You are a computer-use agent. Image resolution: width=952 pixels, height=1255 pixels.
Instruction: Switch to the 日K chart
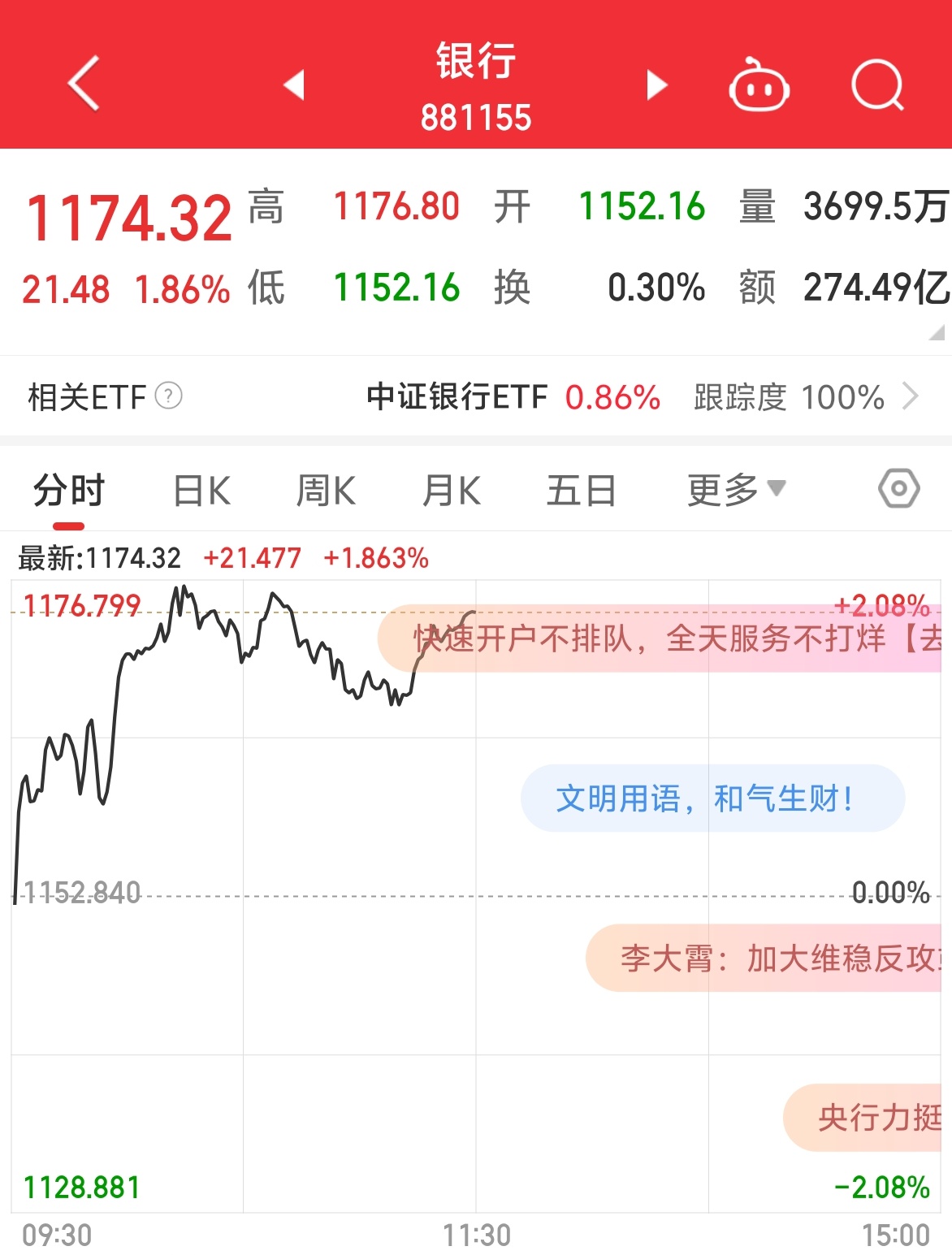(201, 491)
